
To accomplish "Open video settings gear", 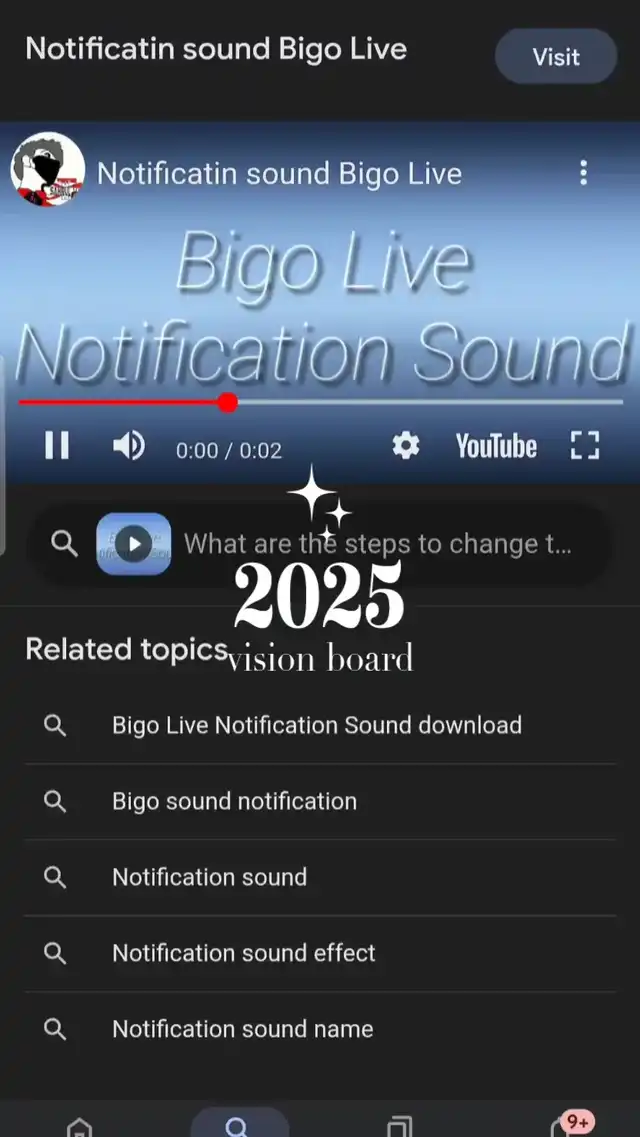I will point(406,445).
